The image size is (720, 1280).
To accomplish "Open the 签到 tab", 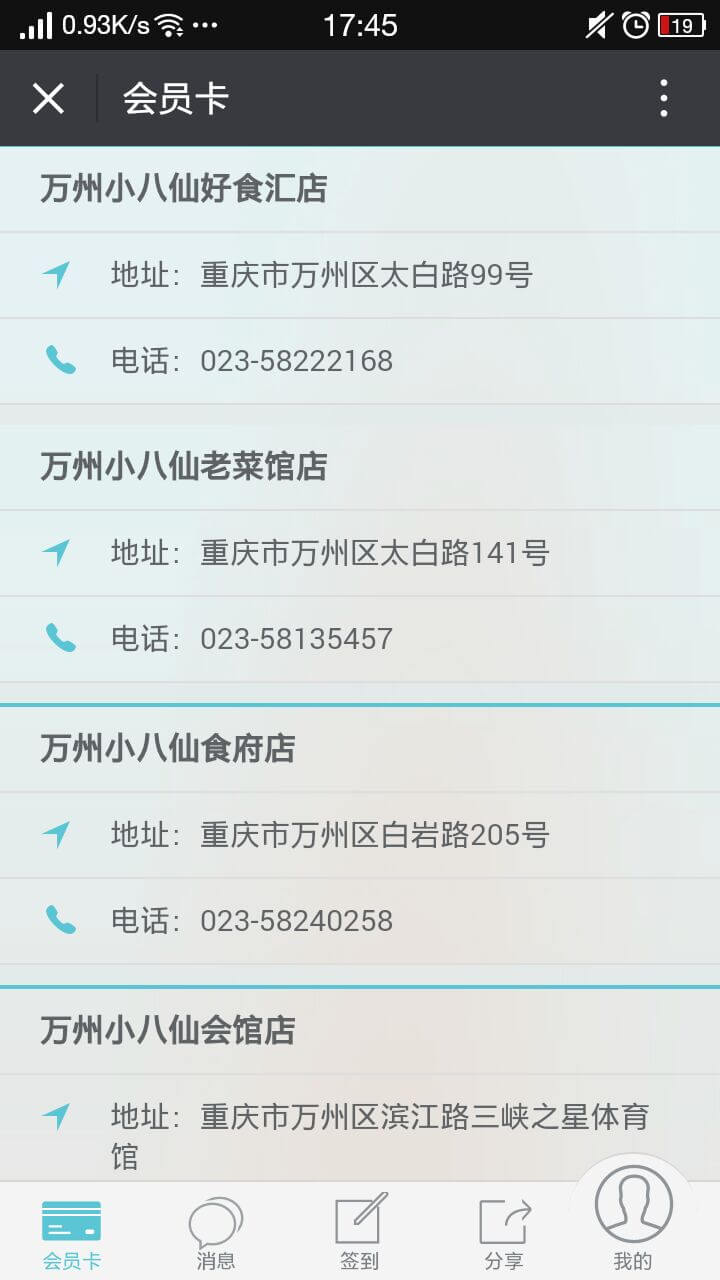I will pos(360,1232).
